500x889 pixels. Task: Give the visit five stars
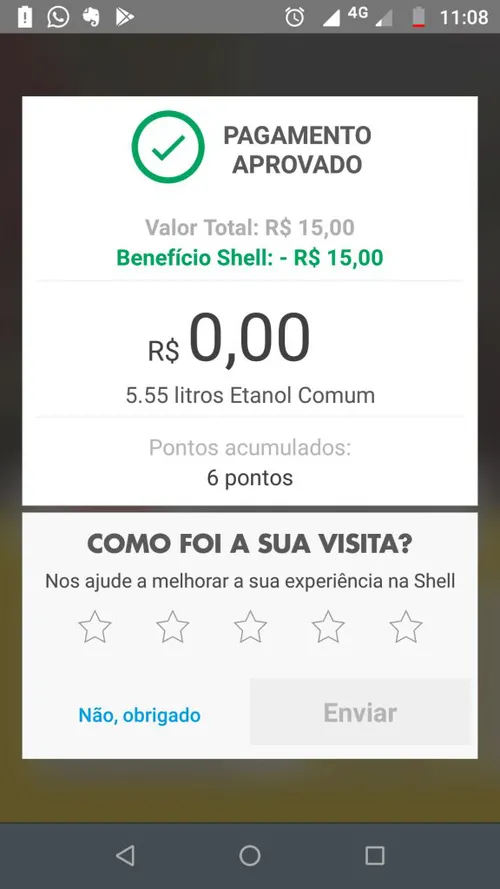click(406, 626)
